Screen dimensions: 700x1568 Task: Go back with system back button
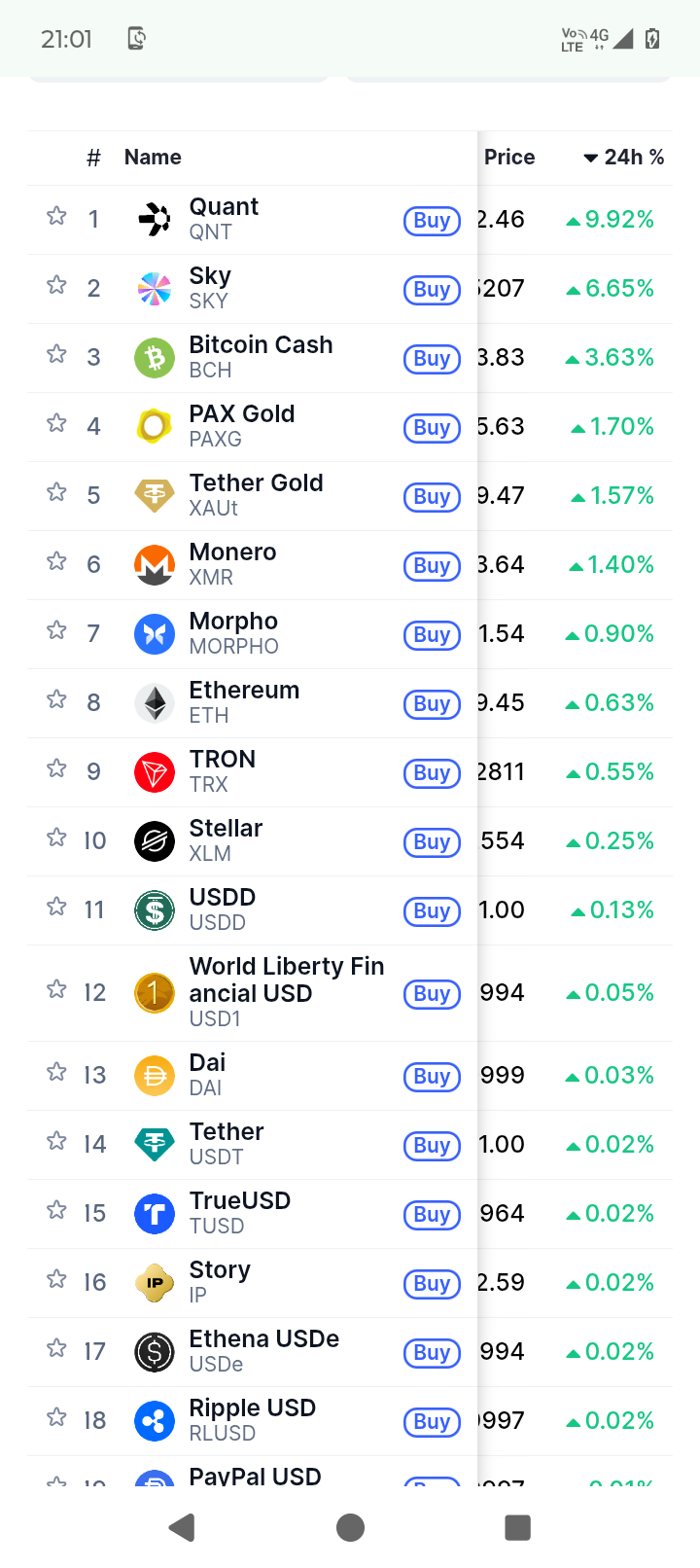(182, 1527)
